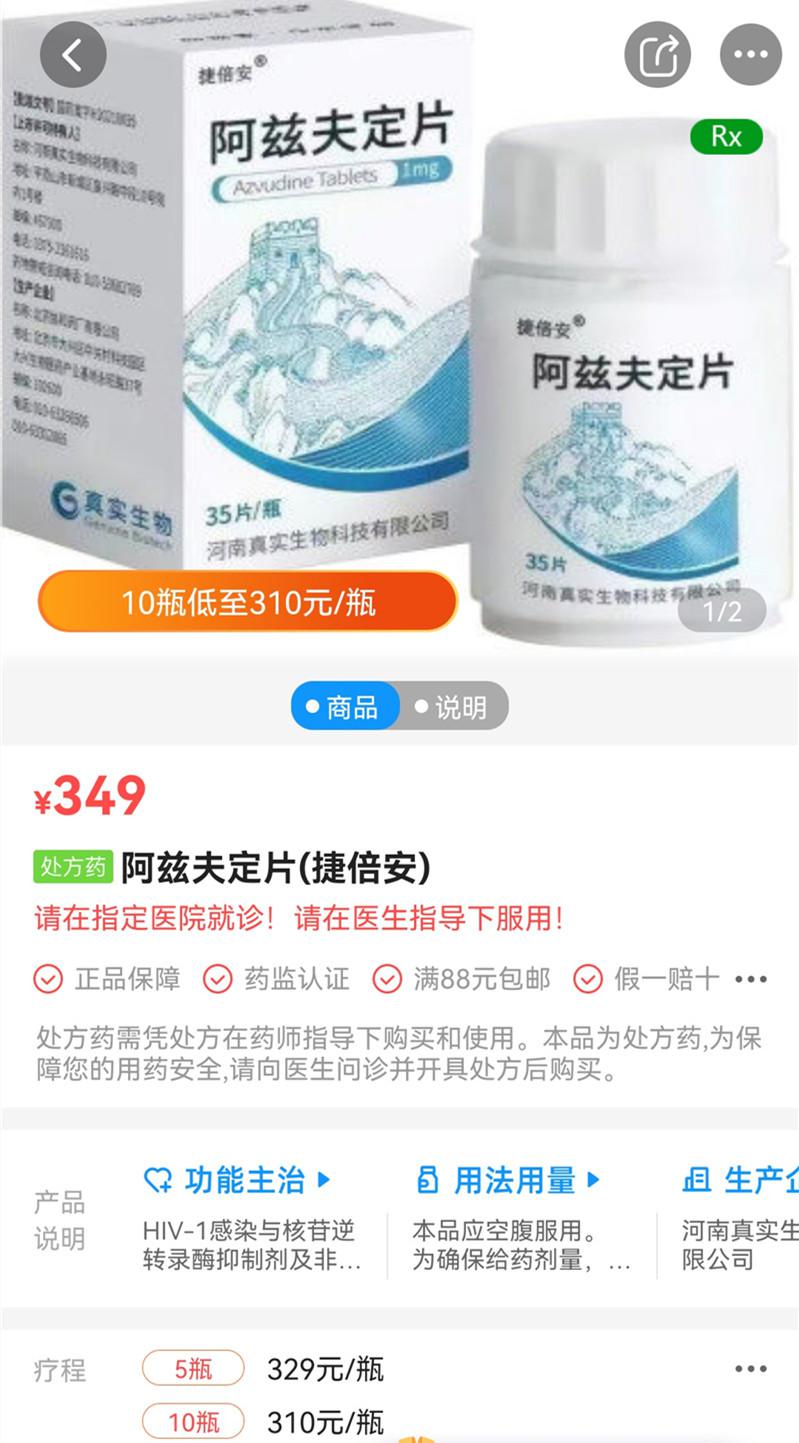Select the 商品 tab
Screen dimensions: 799x1443
click(x=344, y=707)
